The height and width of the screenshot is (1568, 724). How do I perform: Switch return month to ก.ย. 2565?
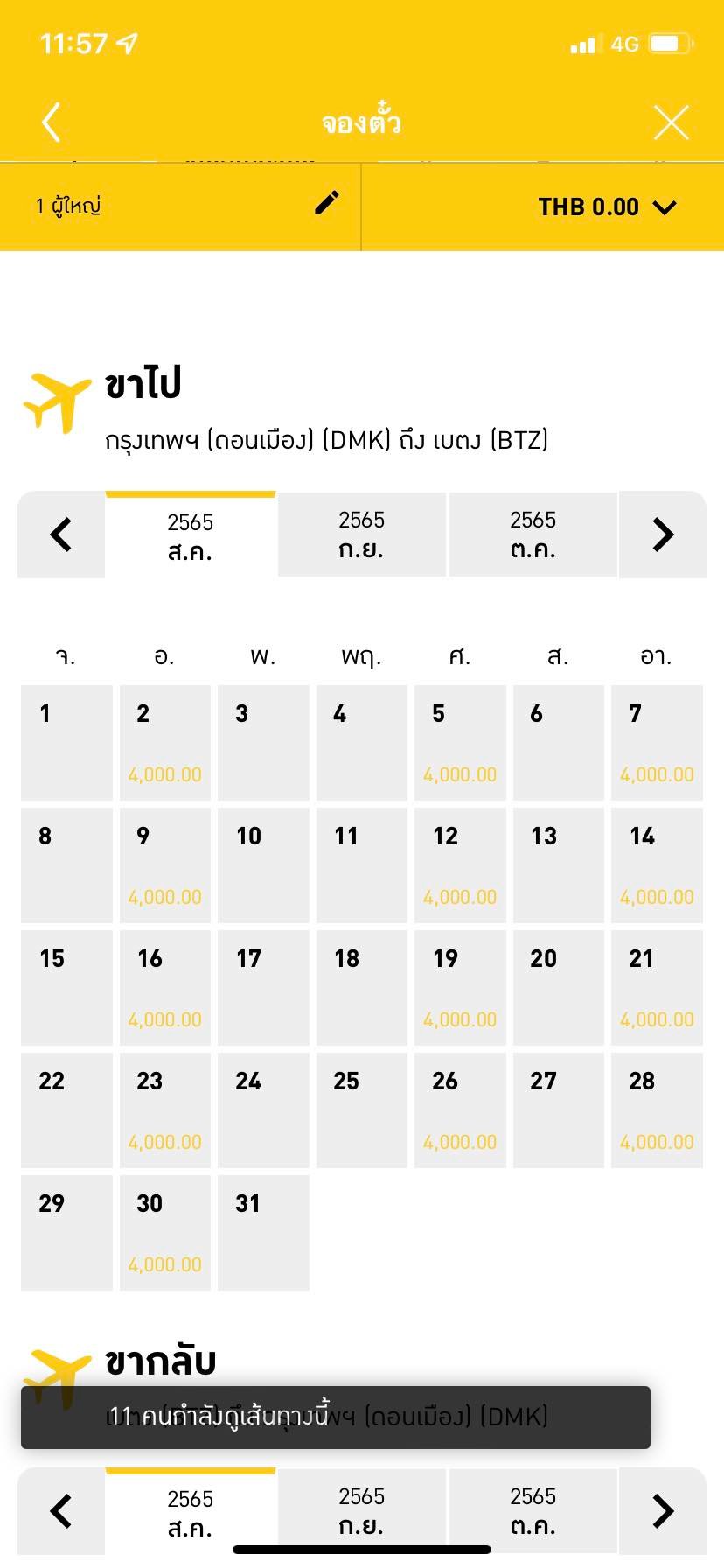click(x=362, y=1511)
